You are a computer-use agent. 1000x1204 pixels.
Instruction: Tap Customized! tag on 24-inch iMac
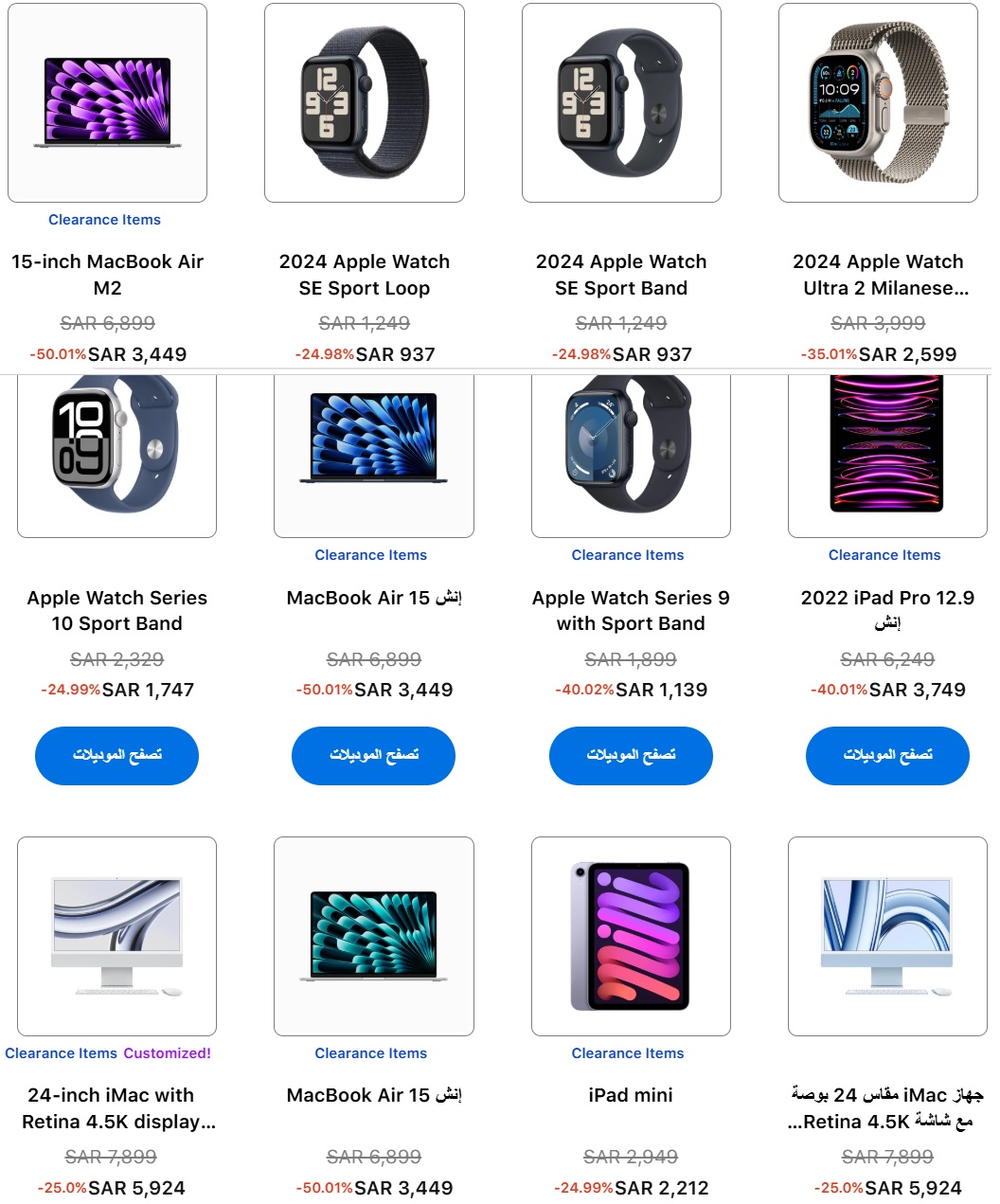(x=167, y=1053)
